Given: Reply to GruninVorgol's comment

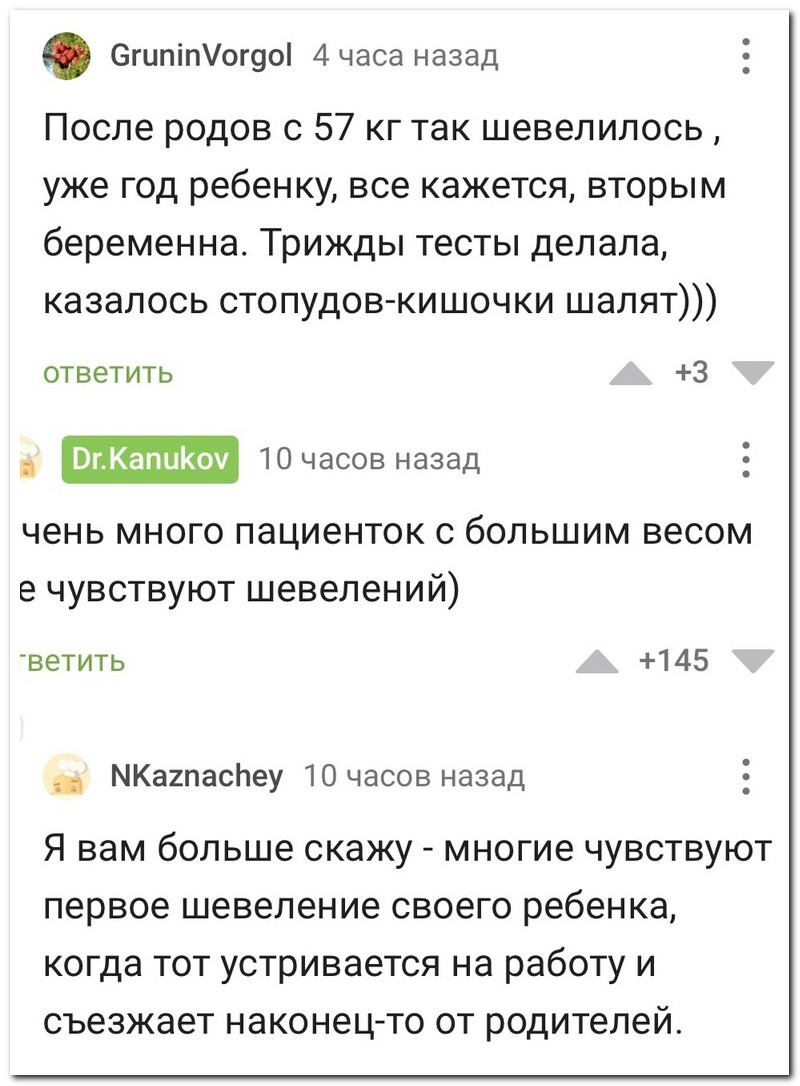Looking at the screenshot, I should pyautogui.click(x=108, y=373).
